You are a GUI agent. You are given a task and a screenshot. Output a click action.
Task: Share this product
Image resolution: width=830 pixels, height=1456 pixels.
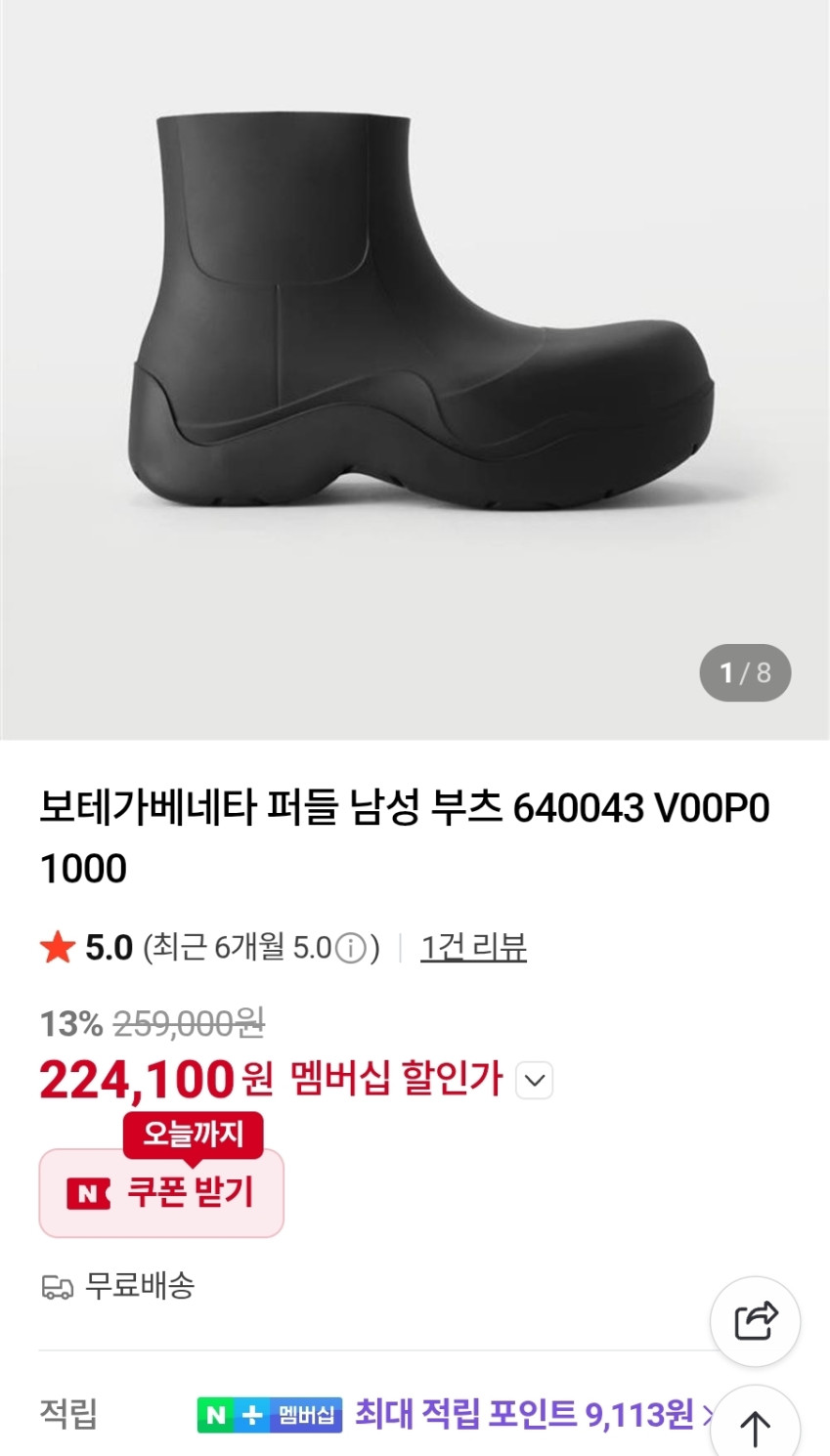(755, 1321)
